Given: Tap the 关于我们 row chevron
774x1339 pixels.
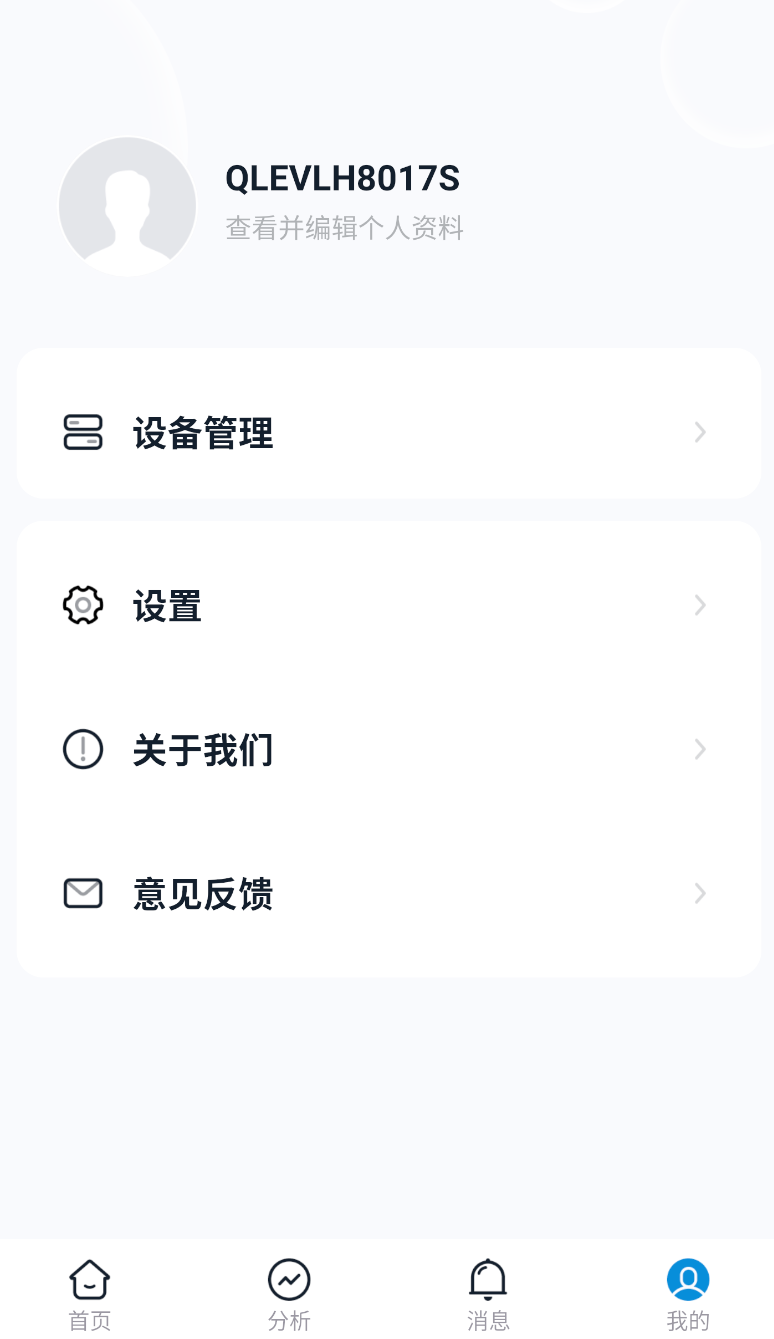Looking at the screenshot, I should (700, 749).
